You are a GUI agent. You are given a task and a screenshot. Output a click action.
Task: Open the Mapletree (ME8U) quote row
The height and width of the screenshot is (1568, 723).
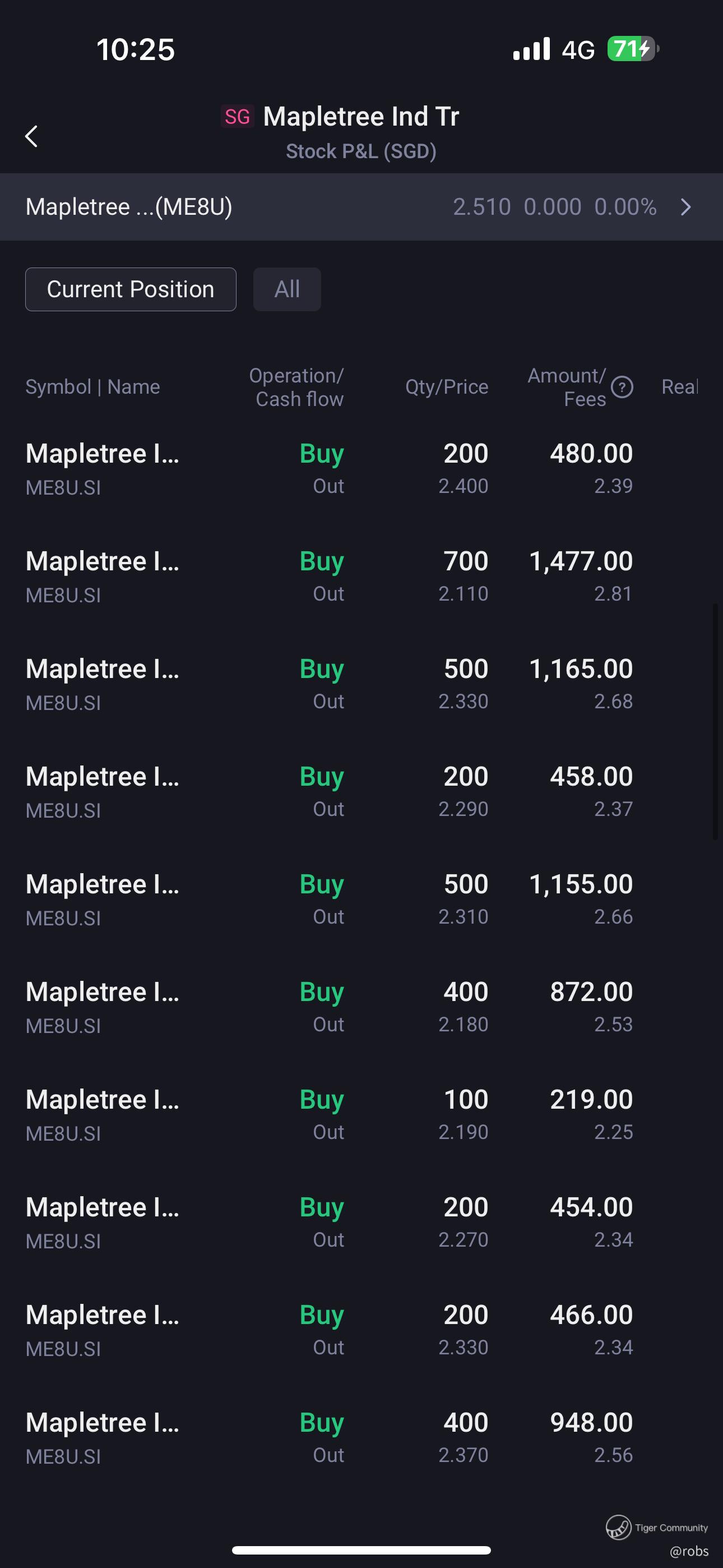pyautogui.click(x=361, y=207)
